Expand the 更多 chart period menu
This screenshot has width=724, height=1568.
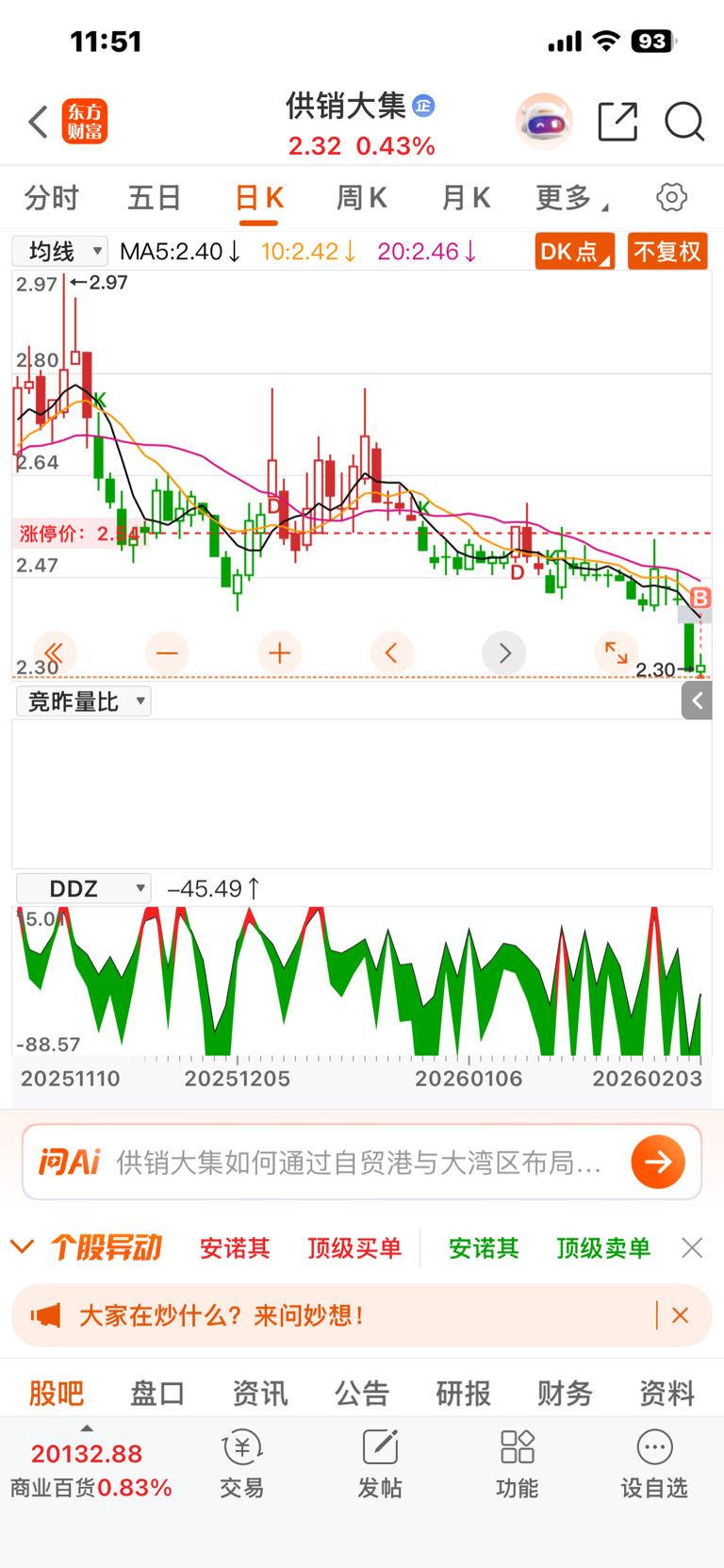(x=570, y=198)
